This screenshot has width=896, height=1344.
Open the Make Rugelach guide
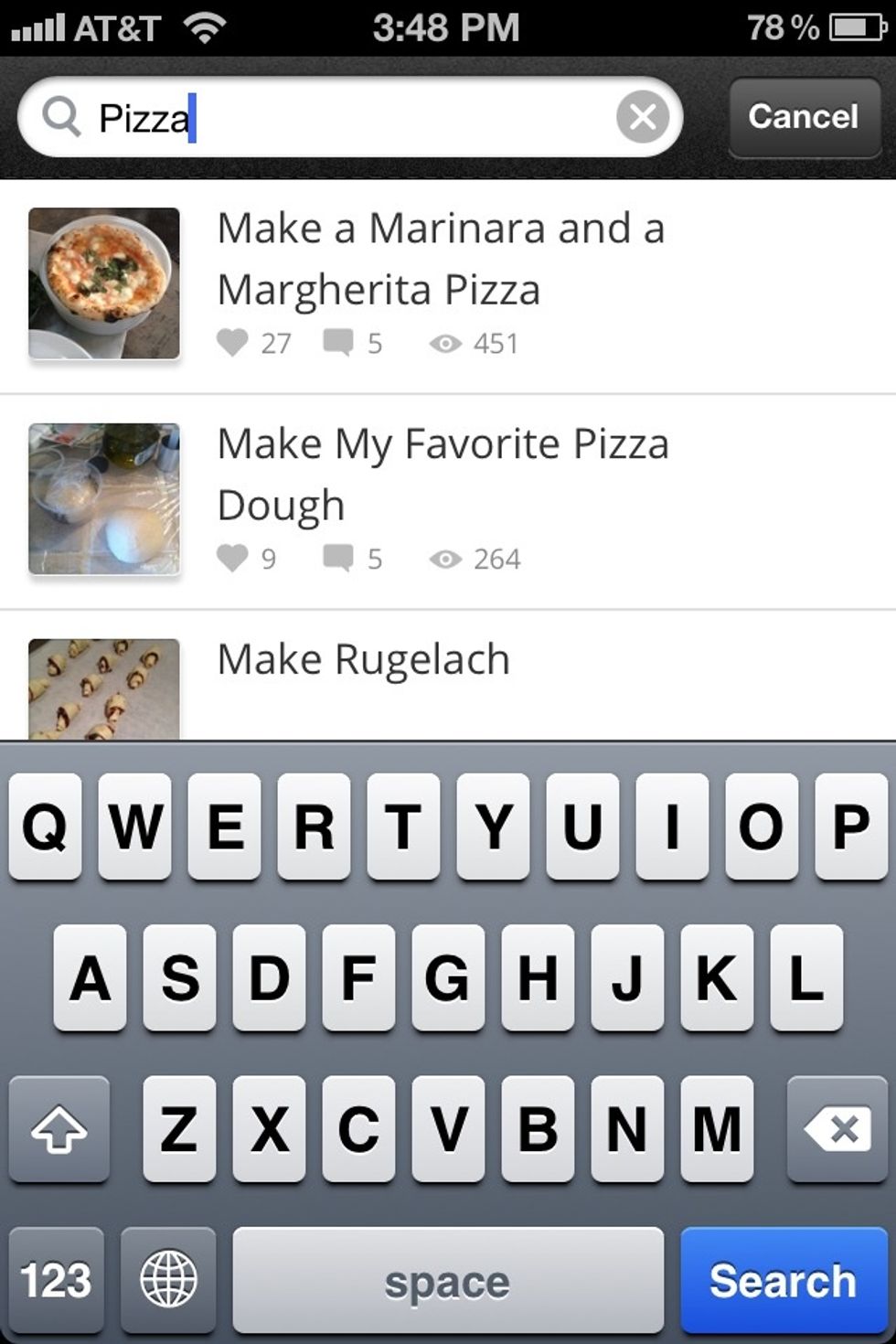(363, 659)
